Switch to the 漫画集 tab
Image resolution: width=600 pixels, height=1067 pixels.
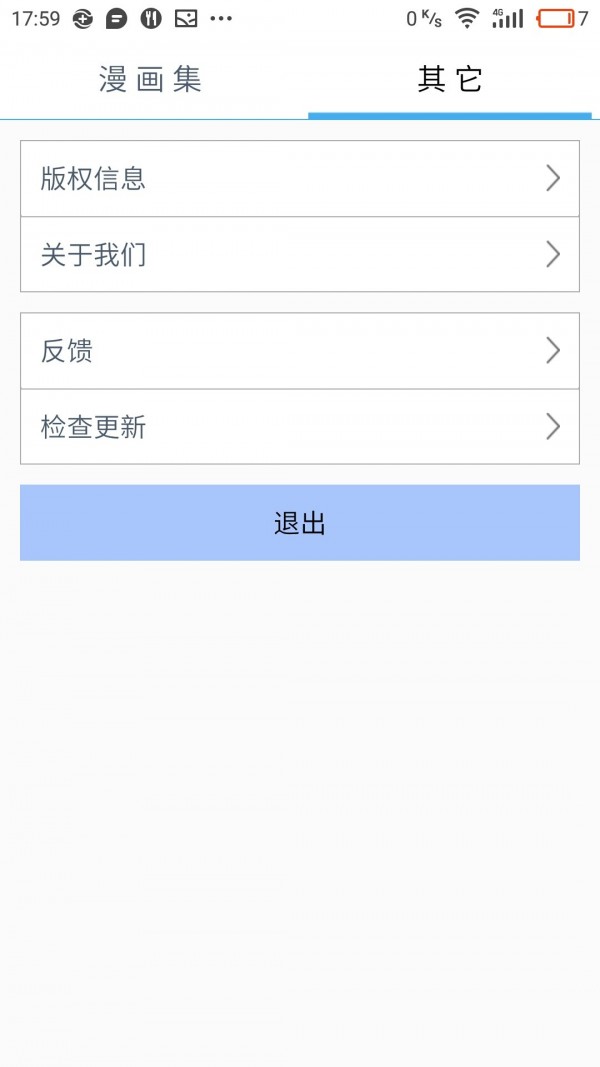pos(151,80)
